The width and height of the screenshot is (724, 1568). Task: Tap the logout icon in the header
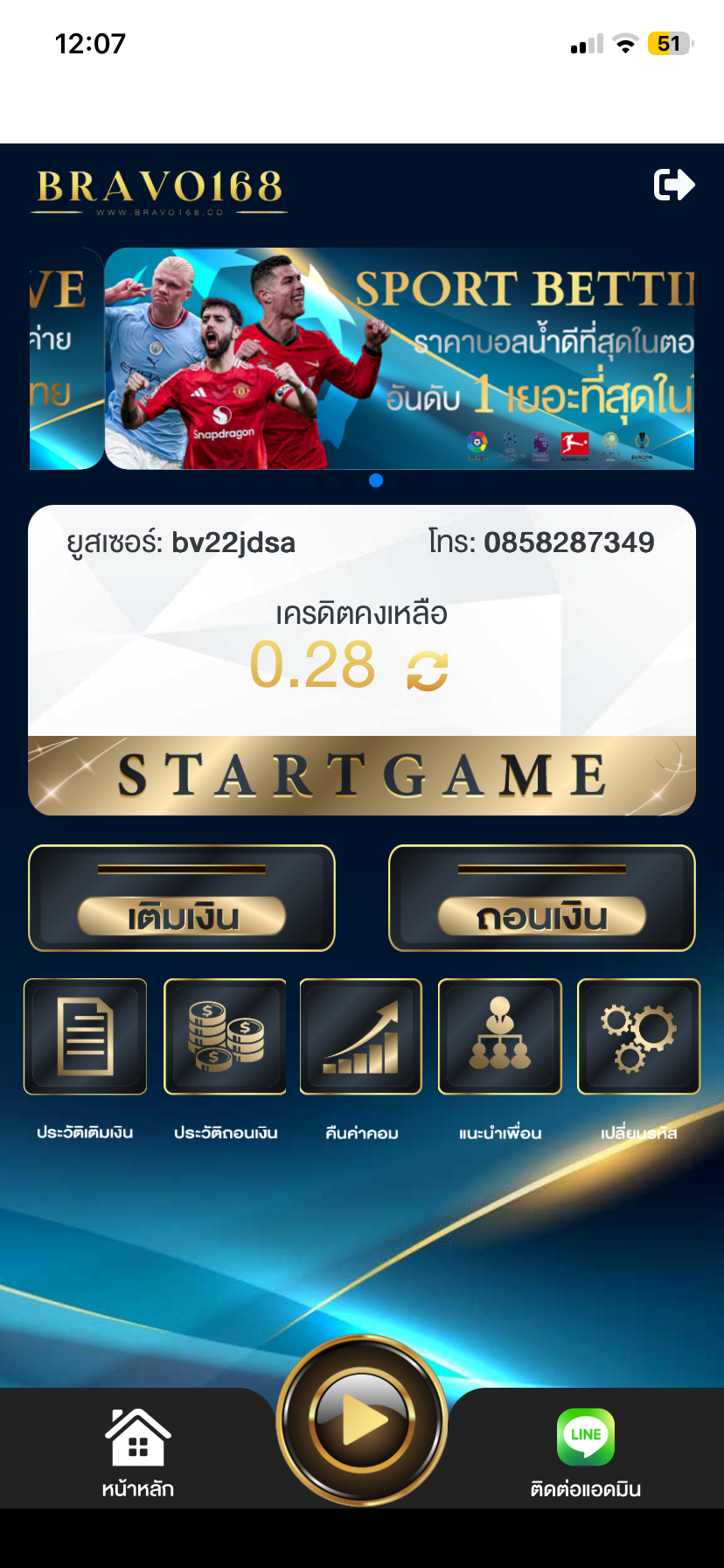(x=674, y=185)
